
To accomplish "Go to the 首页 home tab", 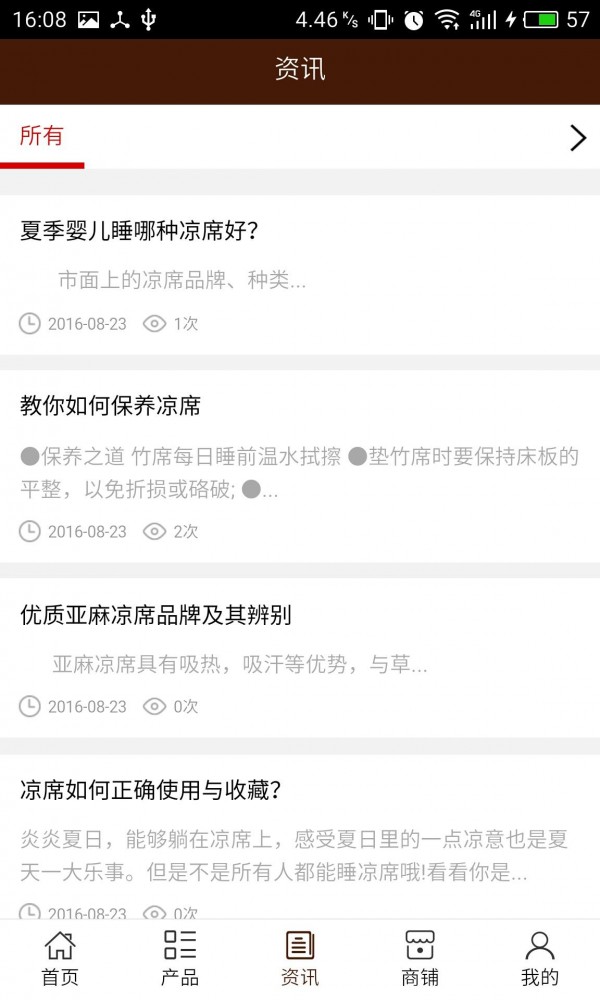I will tap(60, 958).
